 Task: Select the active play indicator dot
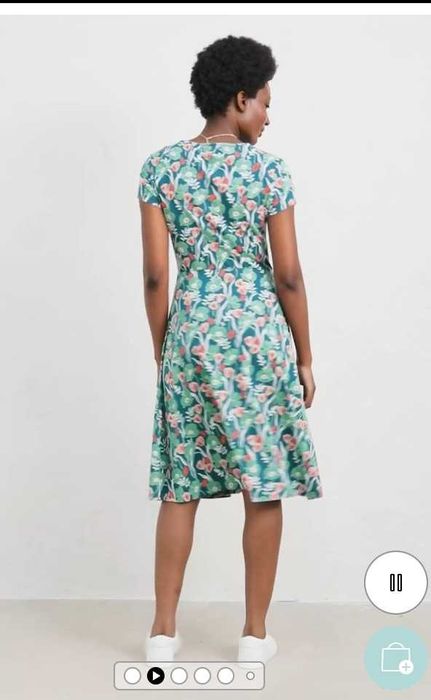[x=155, y=676]
